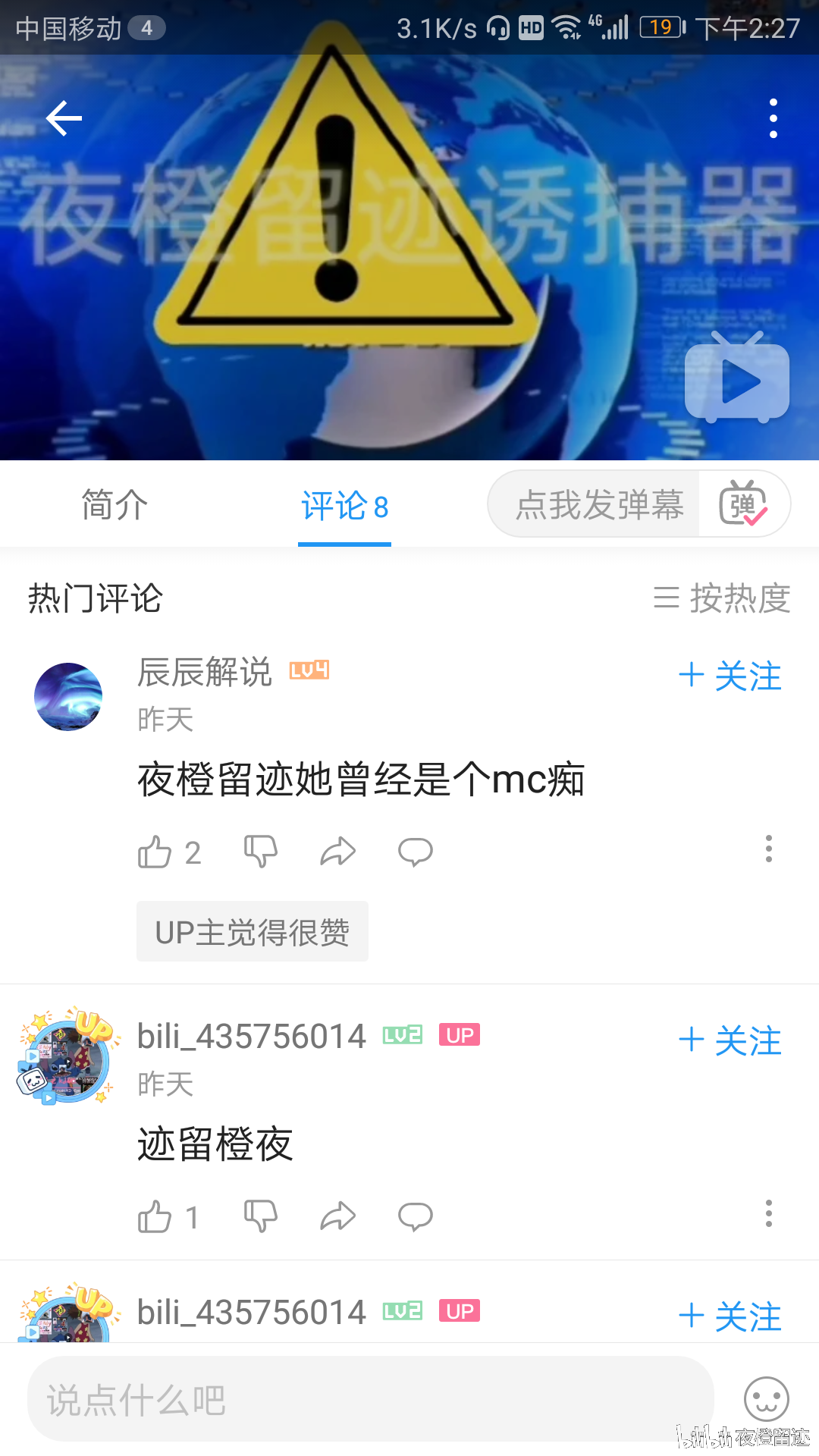Share the comment from 辰辰解说
This screenshot has width=819, height=1456.
[x=338, y=852]
